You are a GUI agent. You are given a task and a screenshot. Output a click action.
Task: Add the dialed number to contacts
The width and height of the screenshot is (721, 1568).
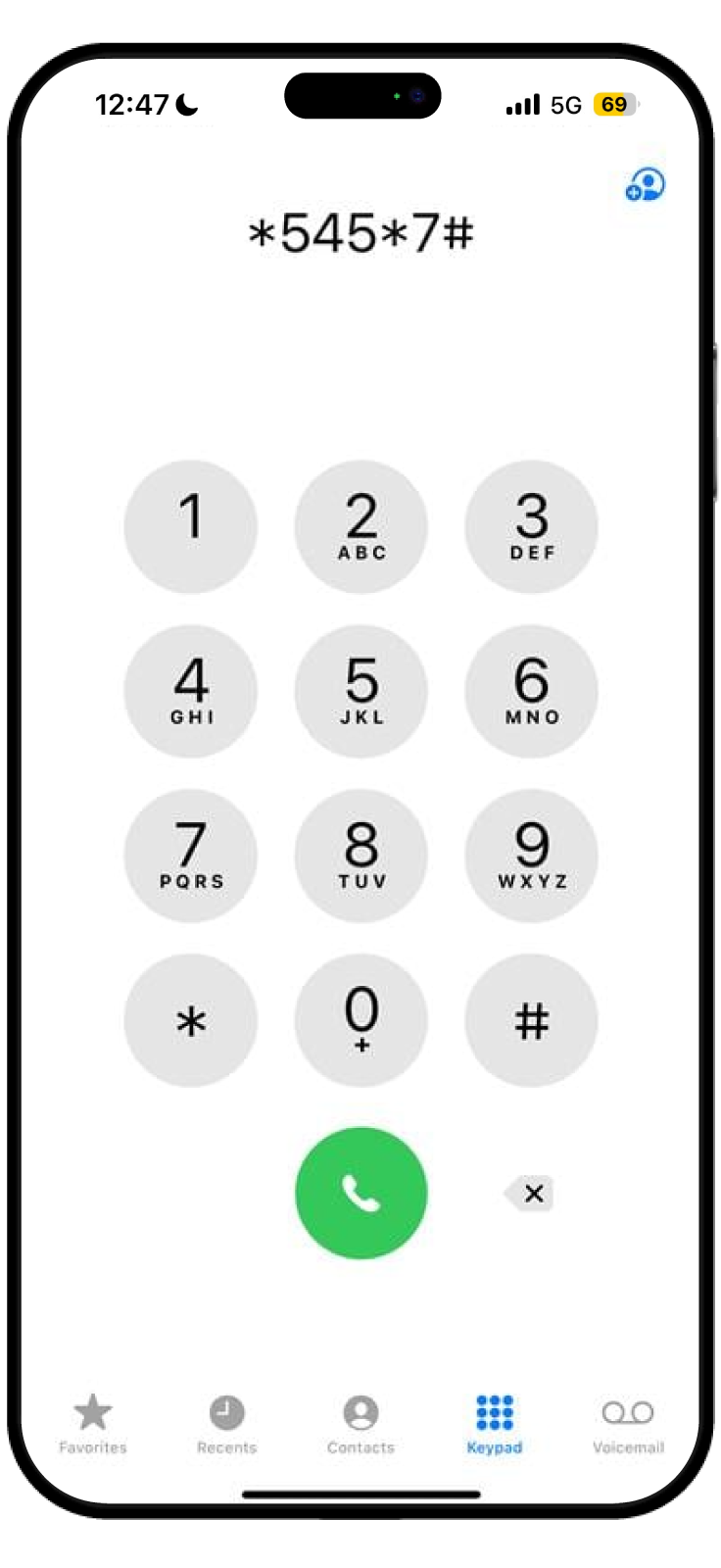click(x=645, y=184)
